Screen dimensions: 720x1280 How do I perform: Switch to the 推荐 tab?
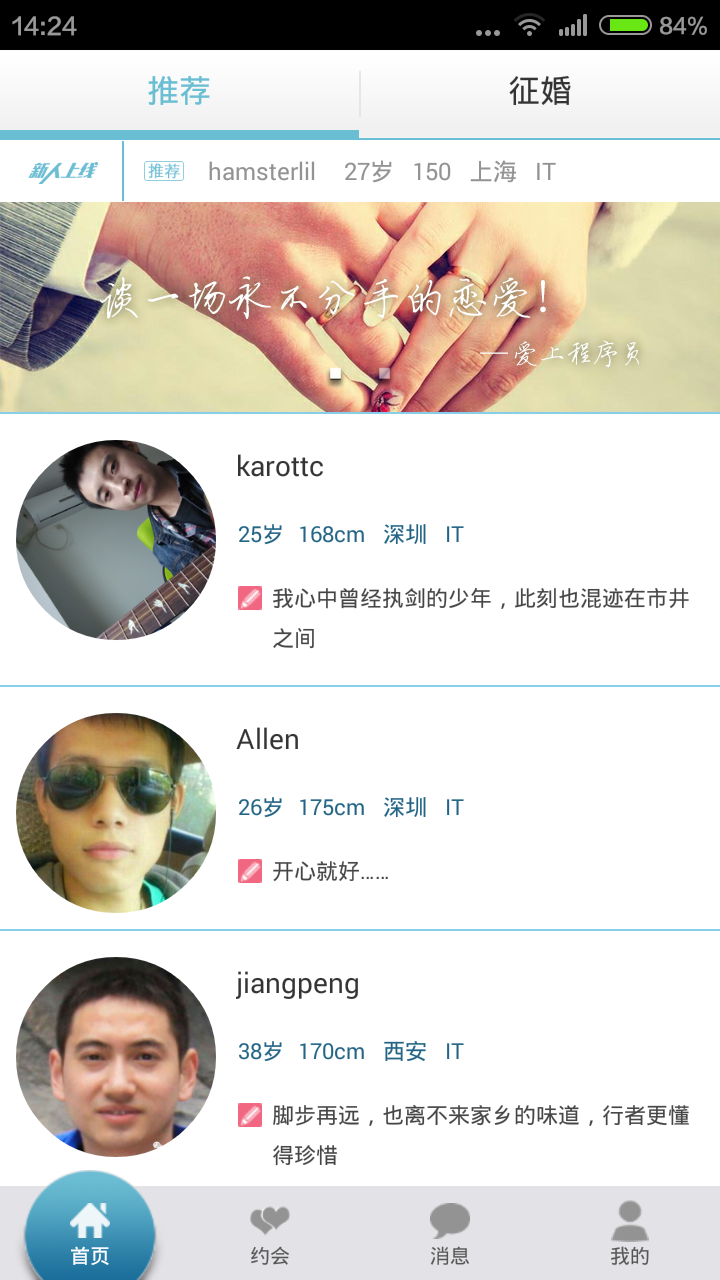point(179,92)
